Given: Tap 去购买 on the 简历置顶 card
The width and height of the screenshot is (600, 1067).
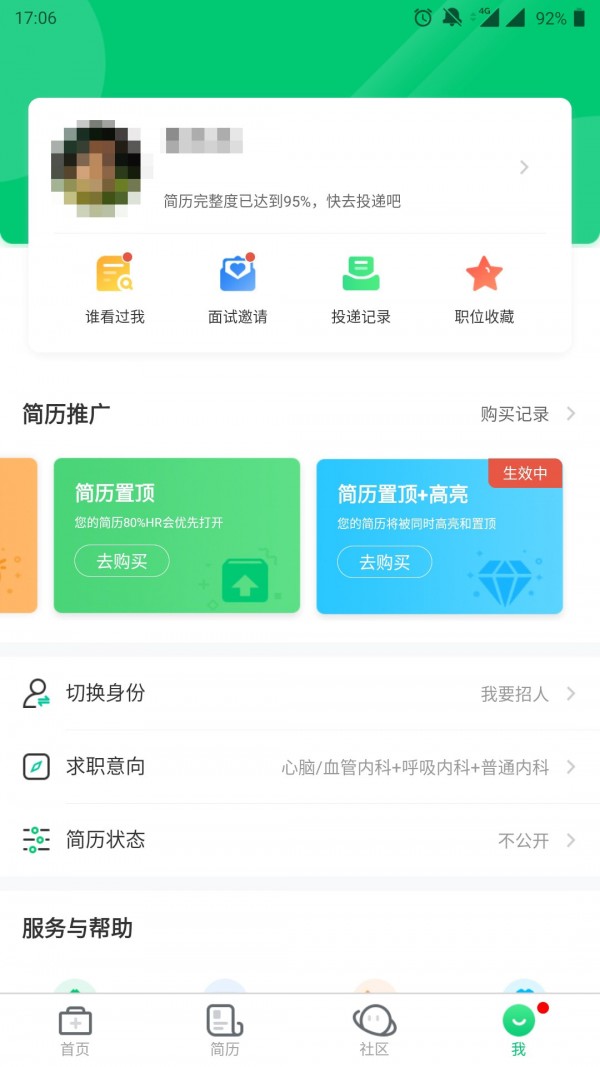Looking at the screenshot, I should click(122, 561).
